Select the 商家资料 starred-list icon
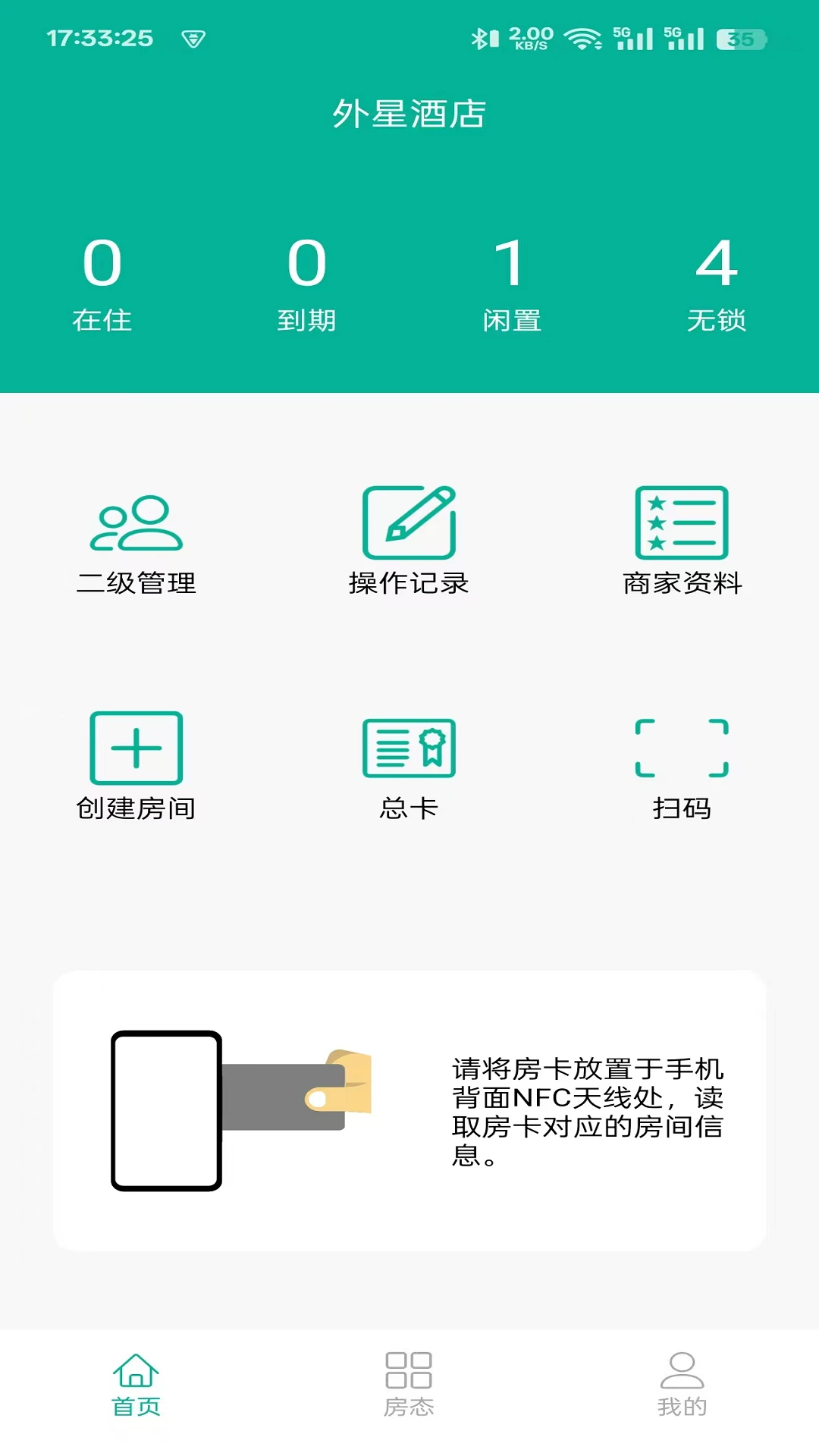819x1456 pixels. [x=680, y=523]
